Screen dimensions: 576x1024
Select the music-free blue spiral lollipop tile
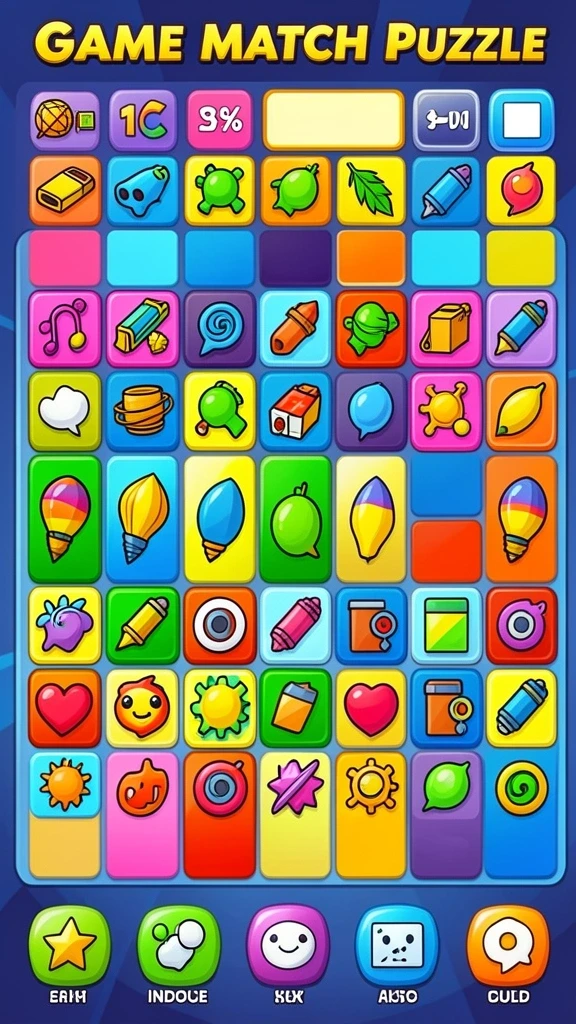click(x=219, y=328)
